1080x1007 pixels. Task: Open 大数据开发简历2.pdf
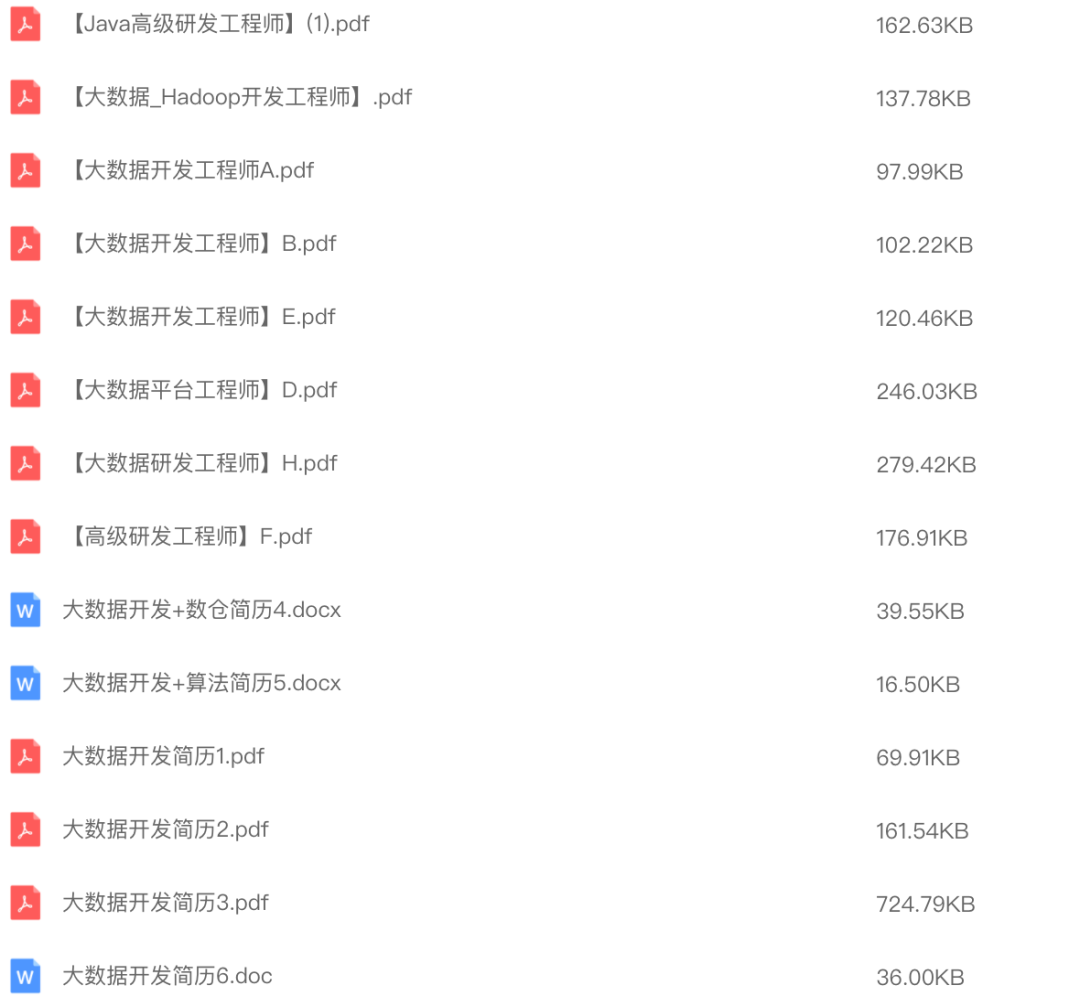(x=165, y=829)
